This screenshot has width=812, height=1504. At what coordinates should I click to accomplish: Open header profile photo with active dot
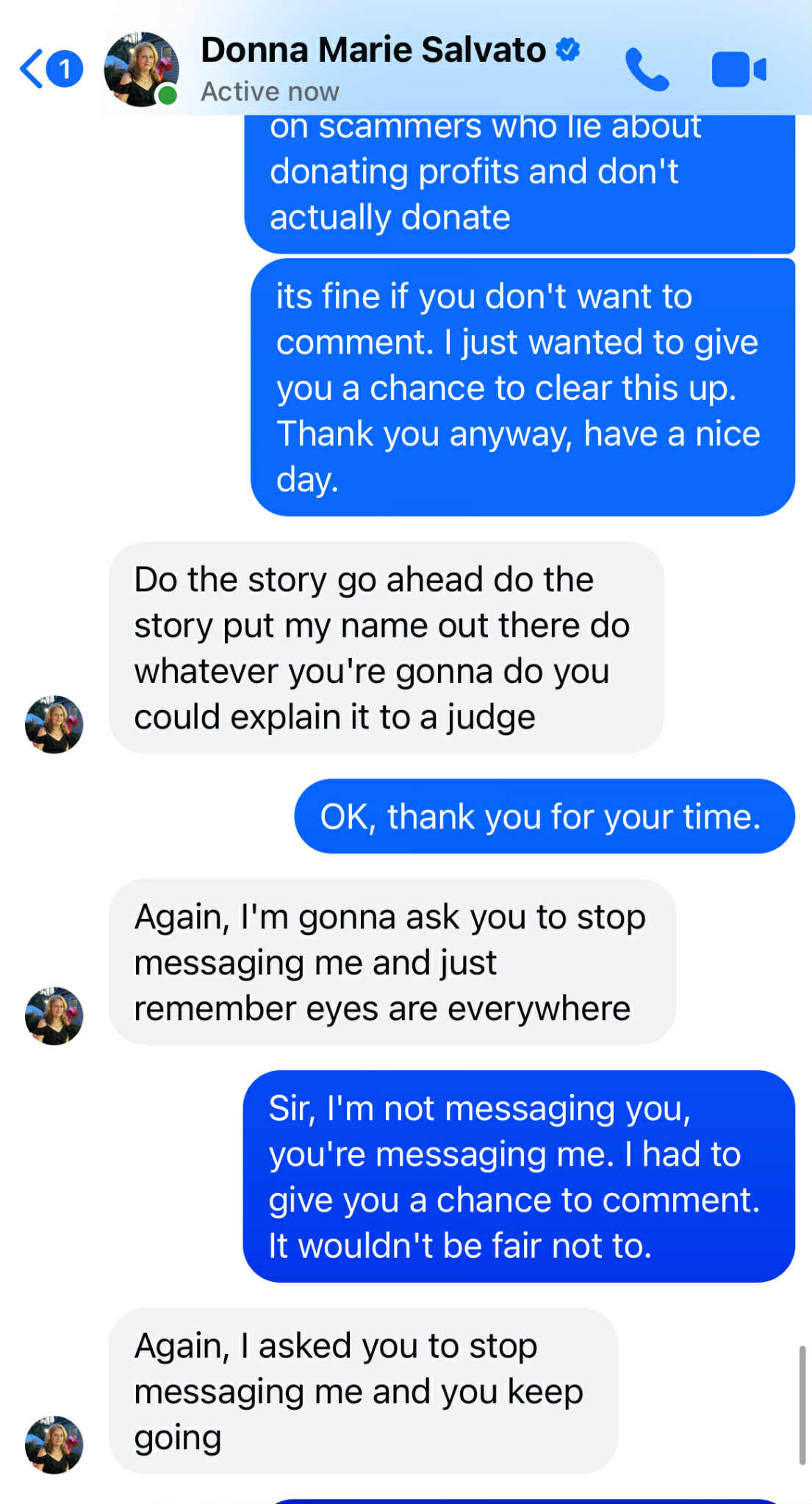coord(141,69)
